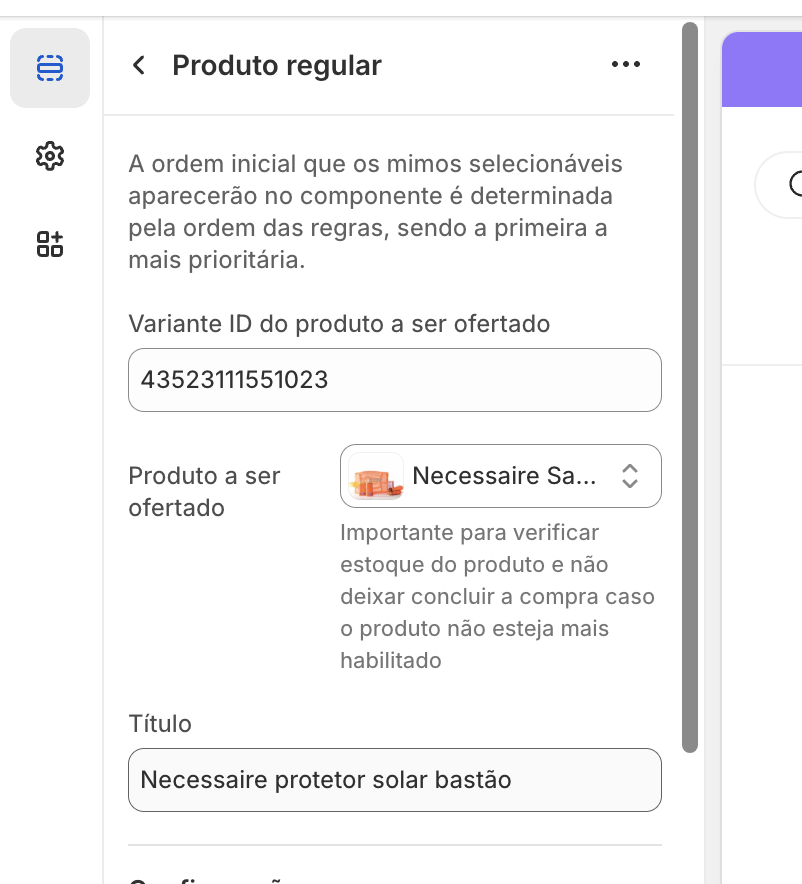802x884 pixels.
Task: Open theme settings gear icon
Action: coord(50,156)
